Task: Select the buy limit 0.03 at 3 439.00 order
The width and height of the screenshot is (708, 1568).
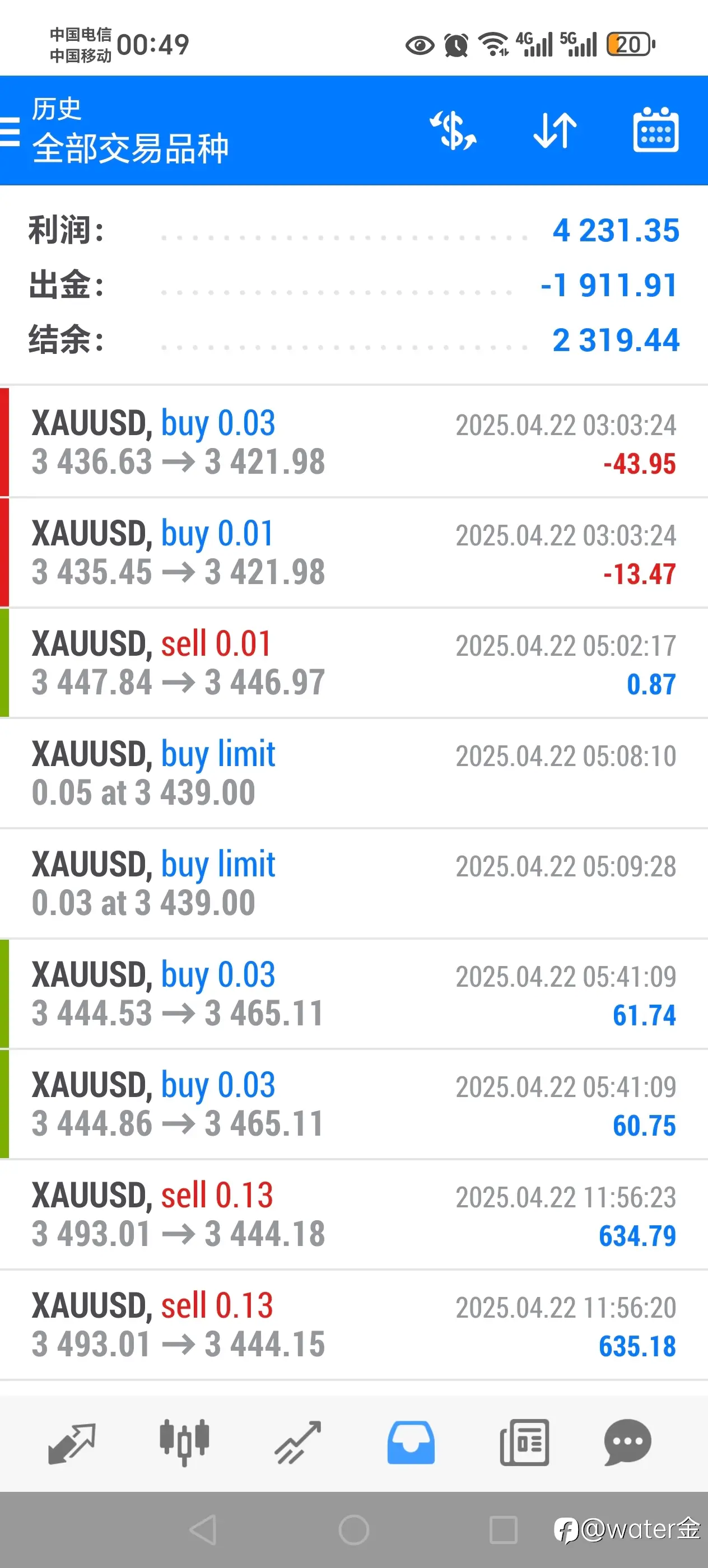Action: pos(353,883)
